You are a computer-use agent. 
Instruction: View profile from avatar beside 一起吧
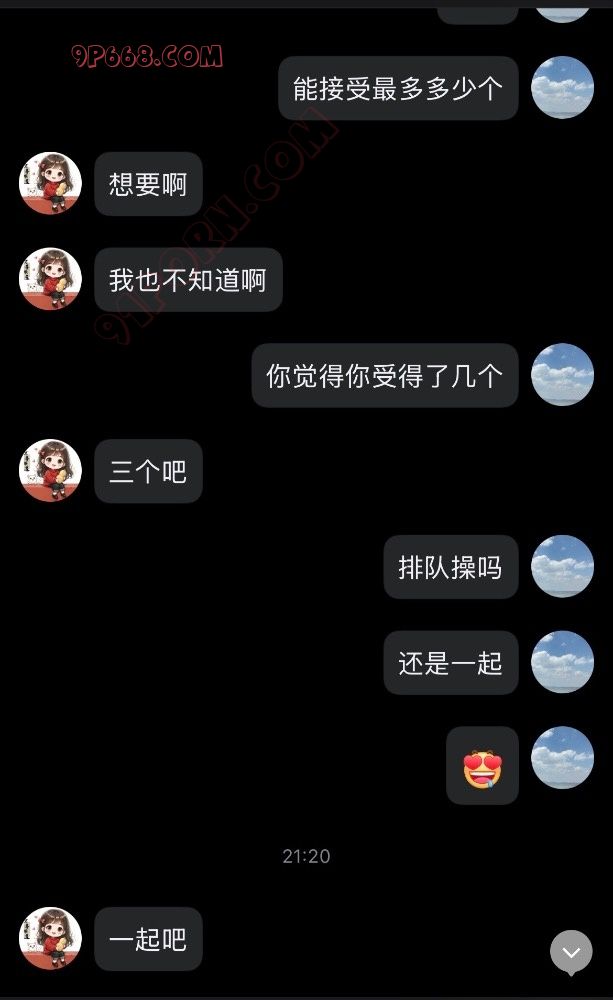(50, 938)
